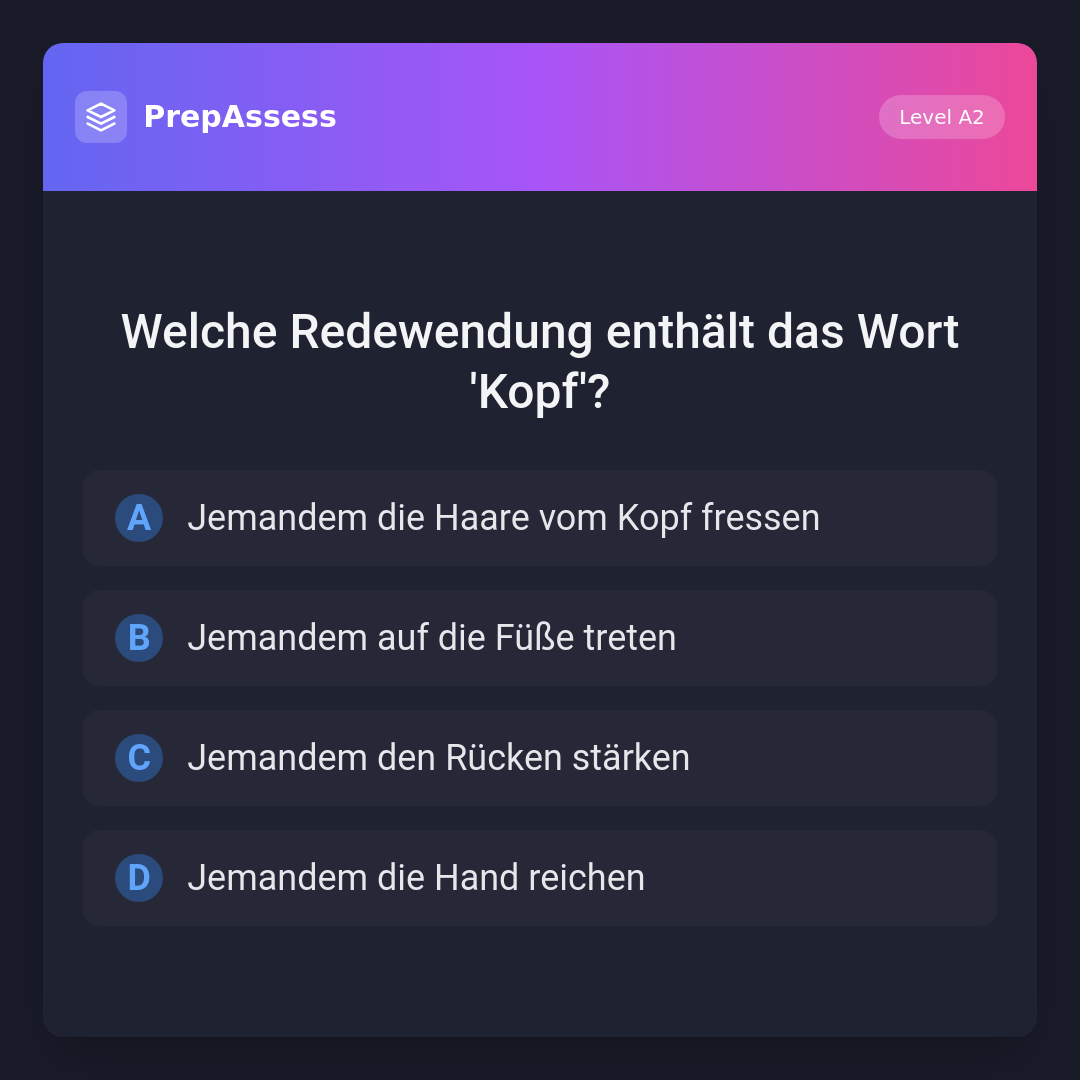Select answer A 'Jemandem die Haare vom Kopf fressen'
Viewport: 1080px width, 1080px height.
click(539, 518)
